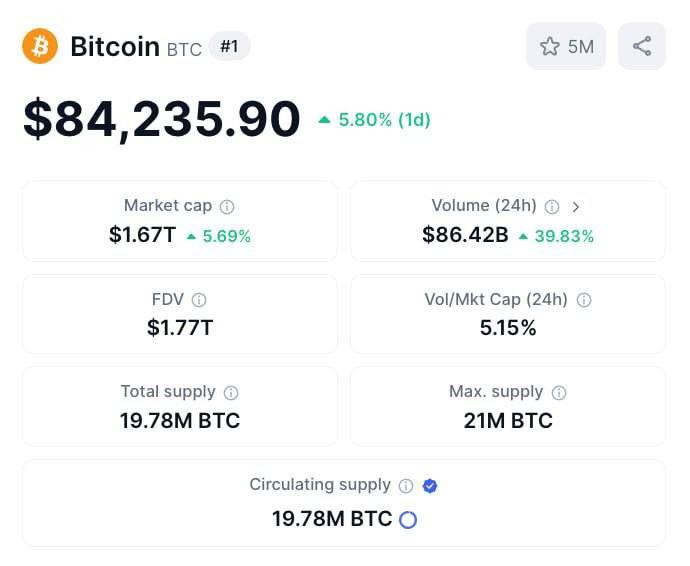Screen dimensions: 690x566
Task: View the FDV info explanation
Action: coord(199,300)
